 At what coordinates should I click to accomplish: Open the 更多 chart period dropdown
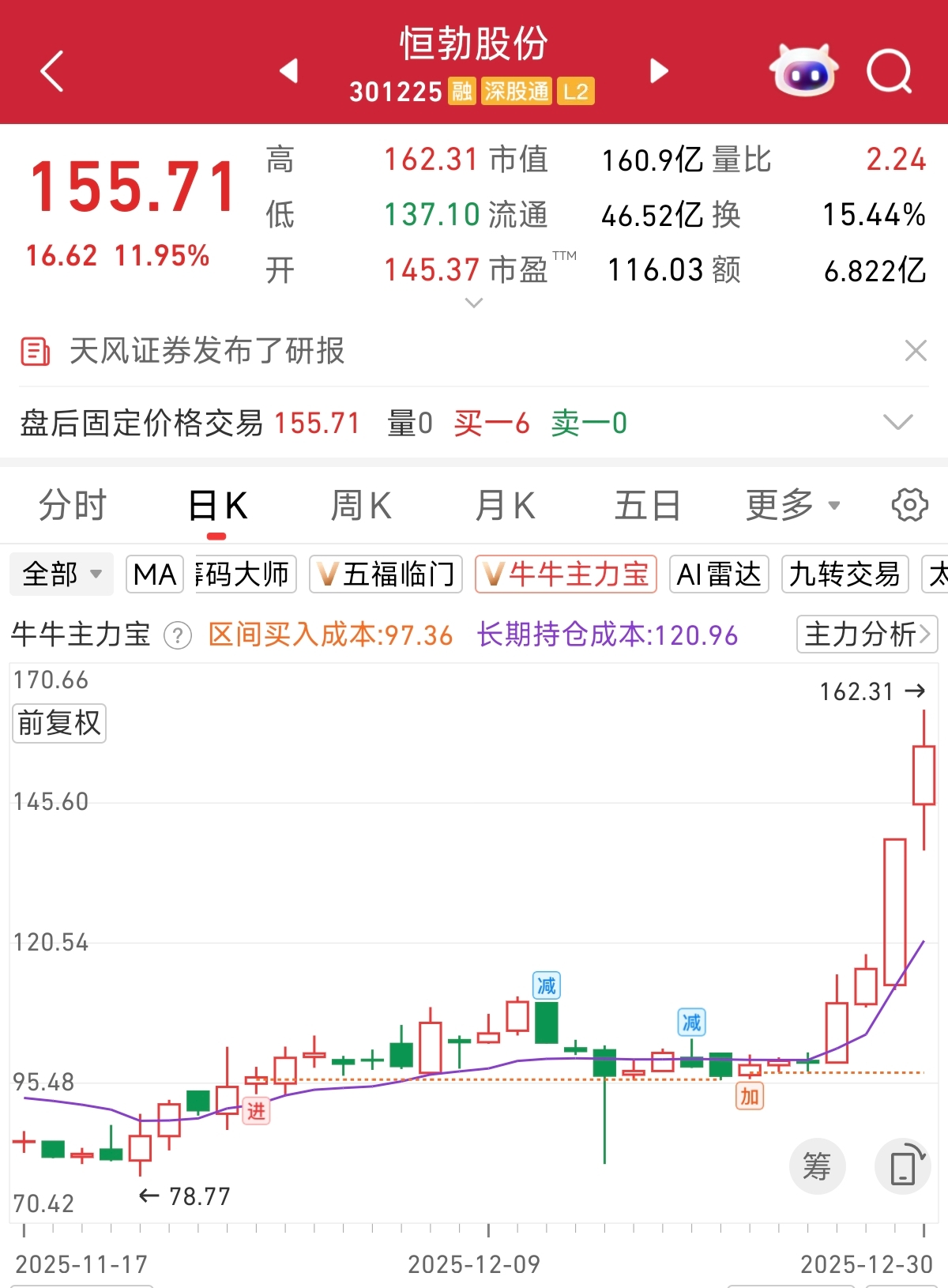pyautogui.click(x=792, y=506)
